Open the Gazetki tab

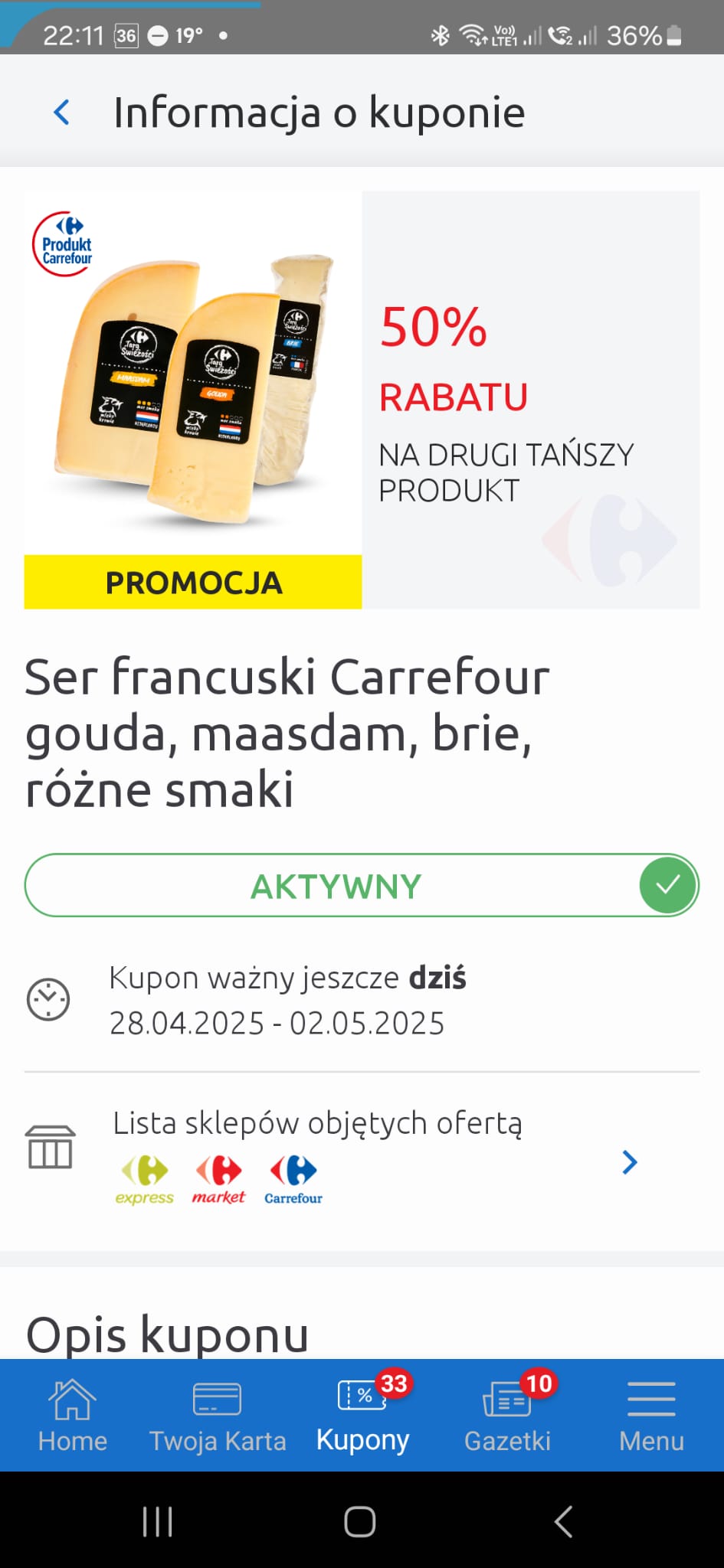click(508, 1416)
